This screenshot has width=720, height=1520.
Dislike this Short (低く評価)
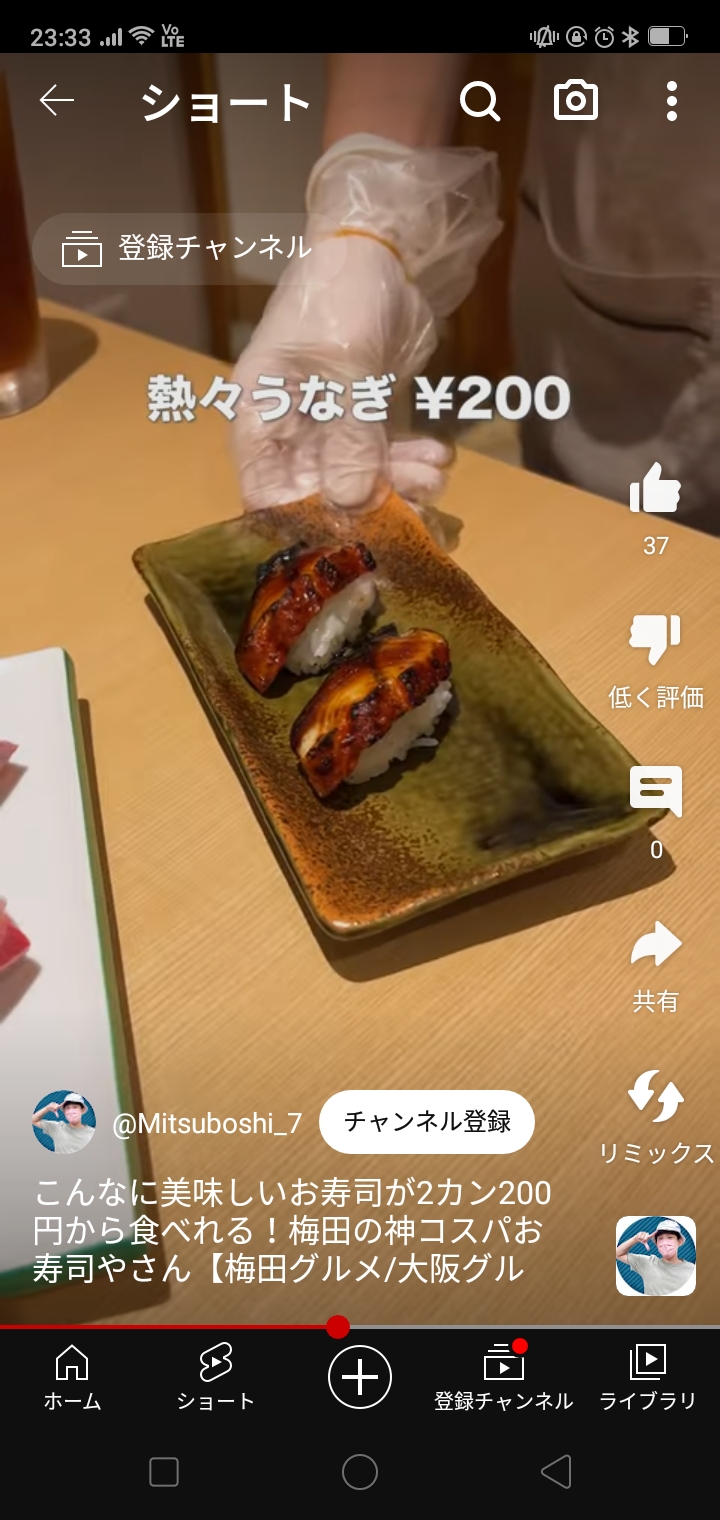coord(655,641)
